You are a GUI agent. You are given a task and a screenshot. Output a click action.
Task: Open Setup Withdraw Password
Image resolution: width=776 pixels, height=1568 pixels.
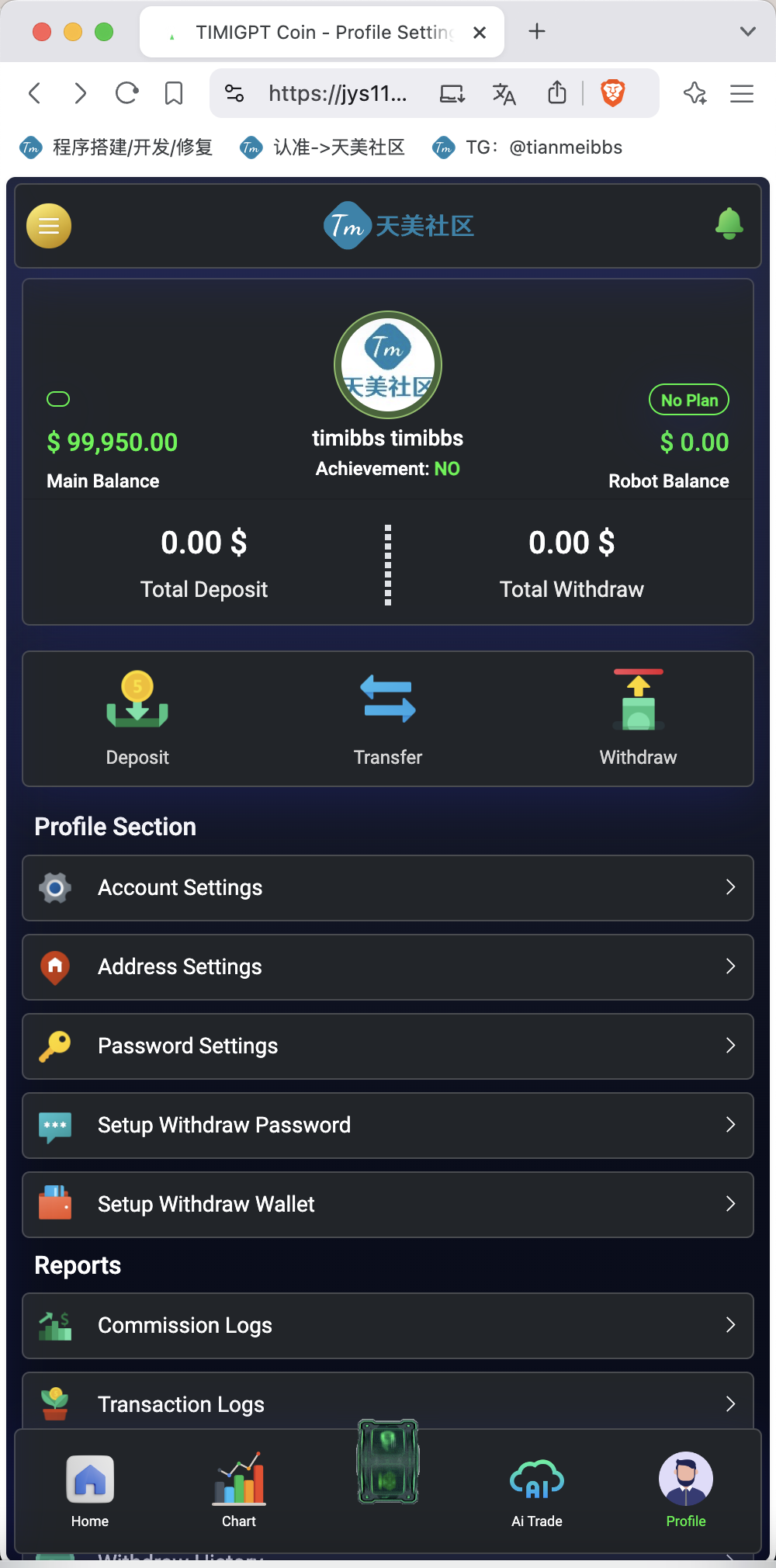[388, 1126]
